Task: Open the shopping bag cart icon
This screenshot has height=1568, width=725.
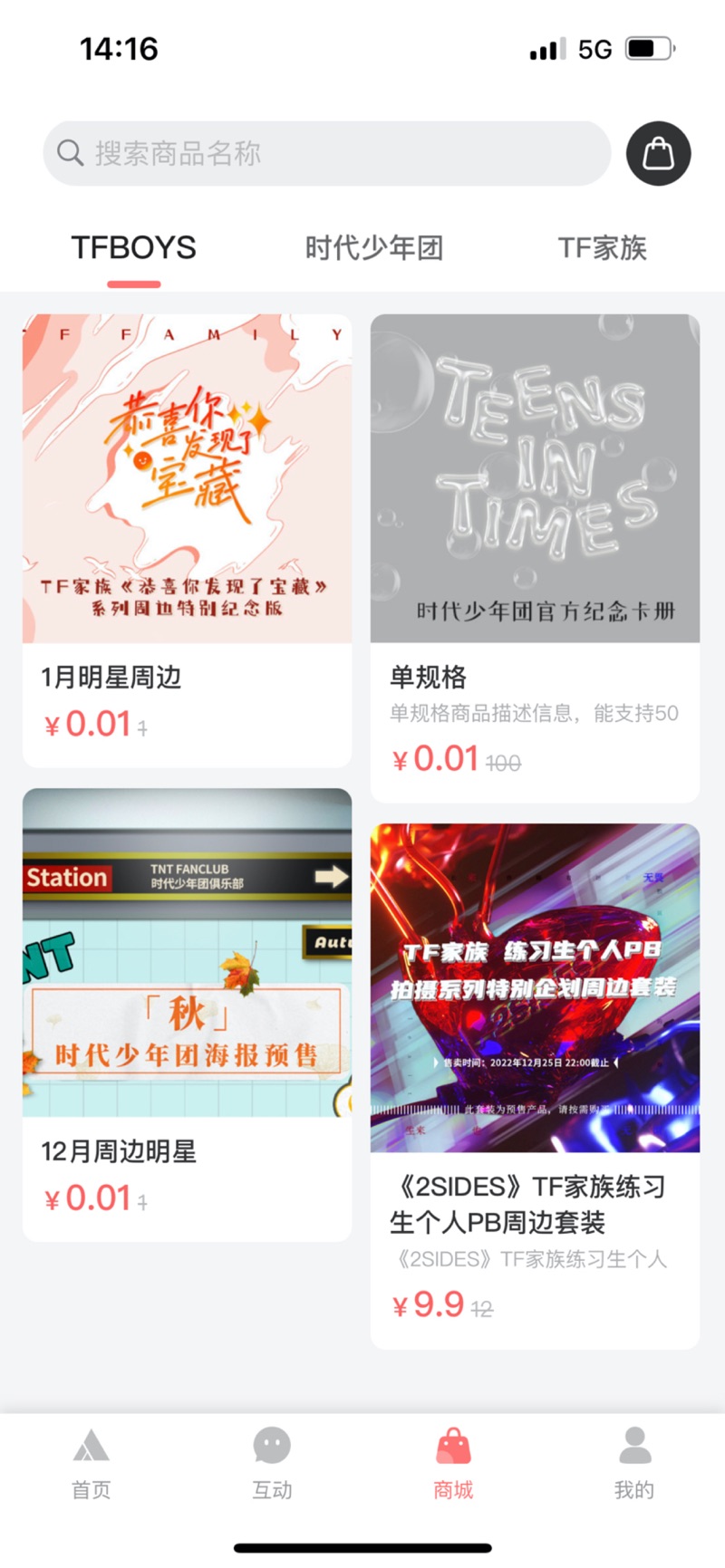Action: pyautogui.click(x=659, y=154)
